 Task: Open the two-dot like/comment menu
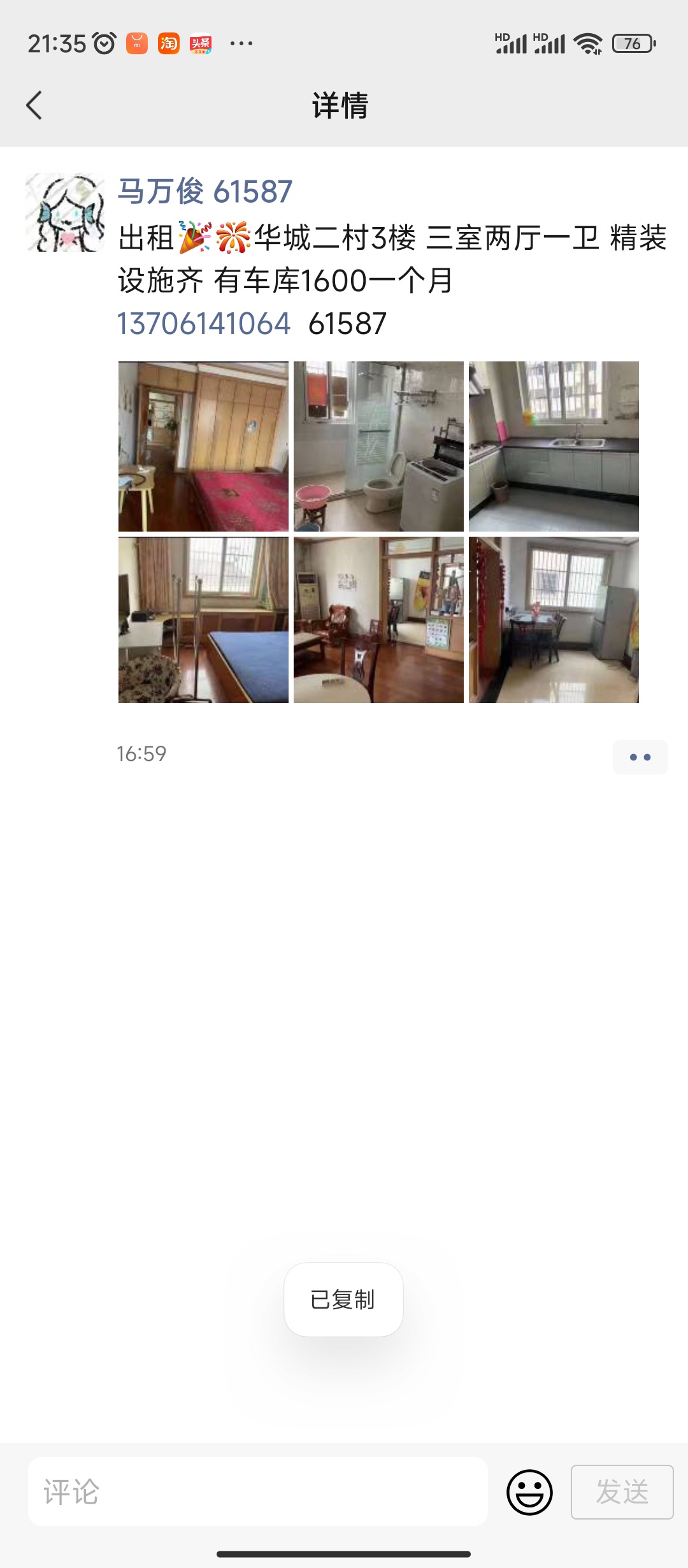pos(640,757)
